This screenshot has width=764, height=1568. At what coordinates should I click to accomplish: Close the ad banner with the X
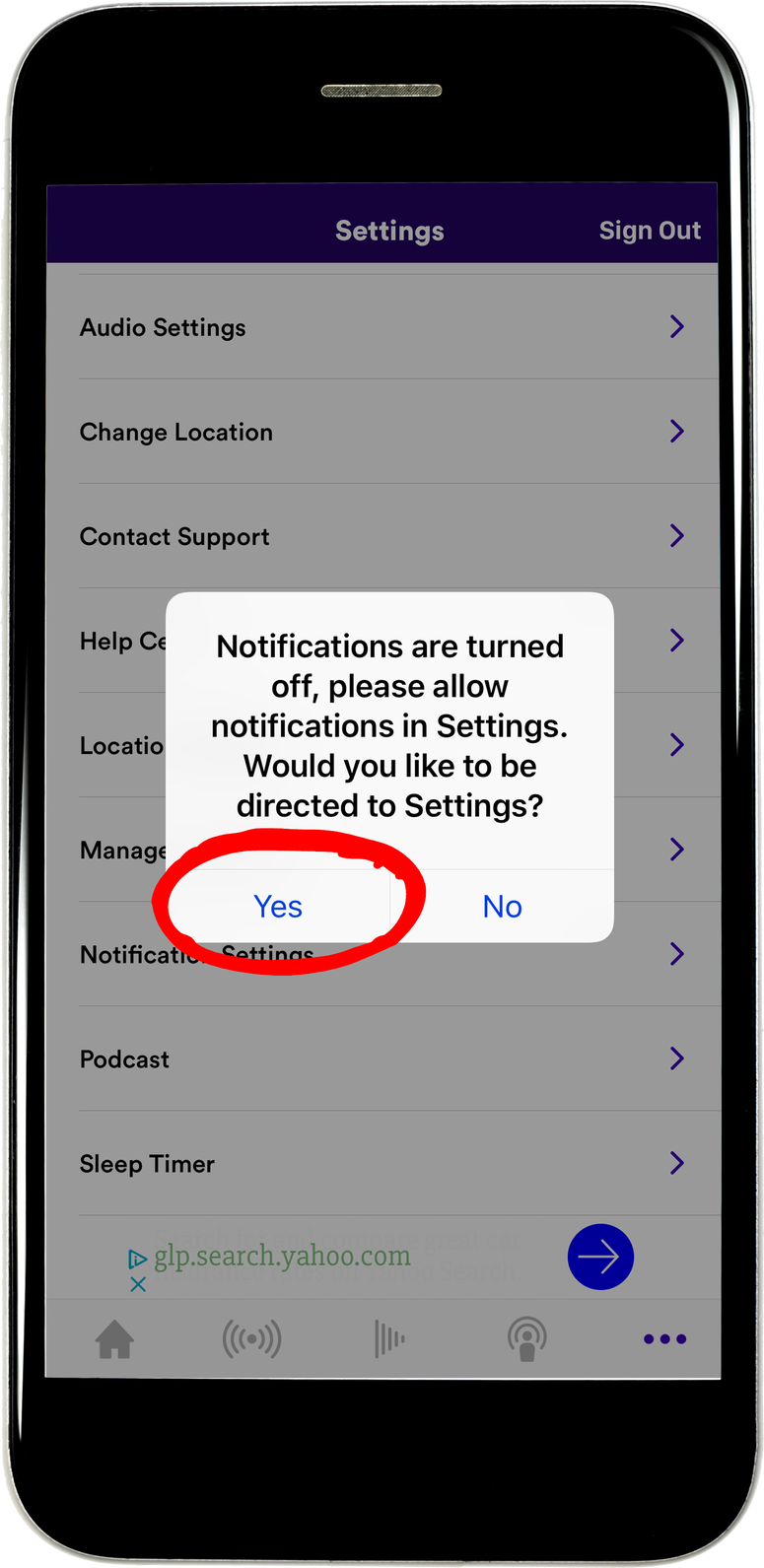(138, 1284)
